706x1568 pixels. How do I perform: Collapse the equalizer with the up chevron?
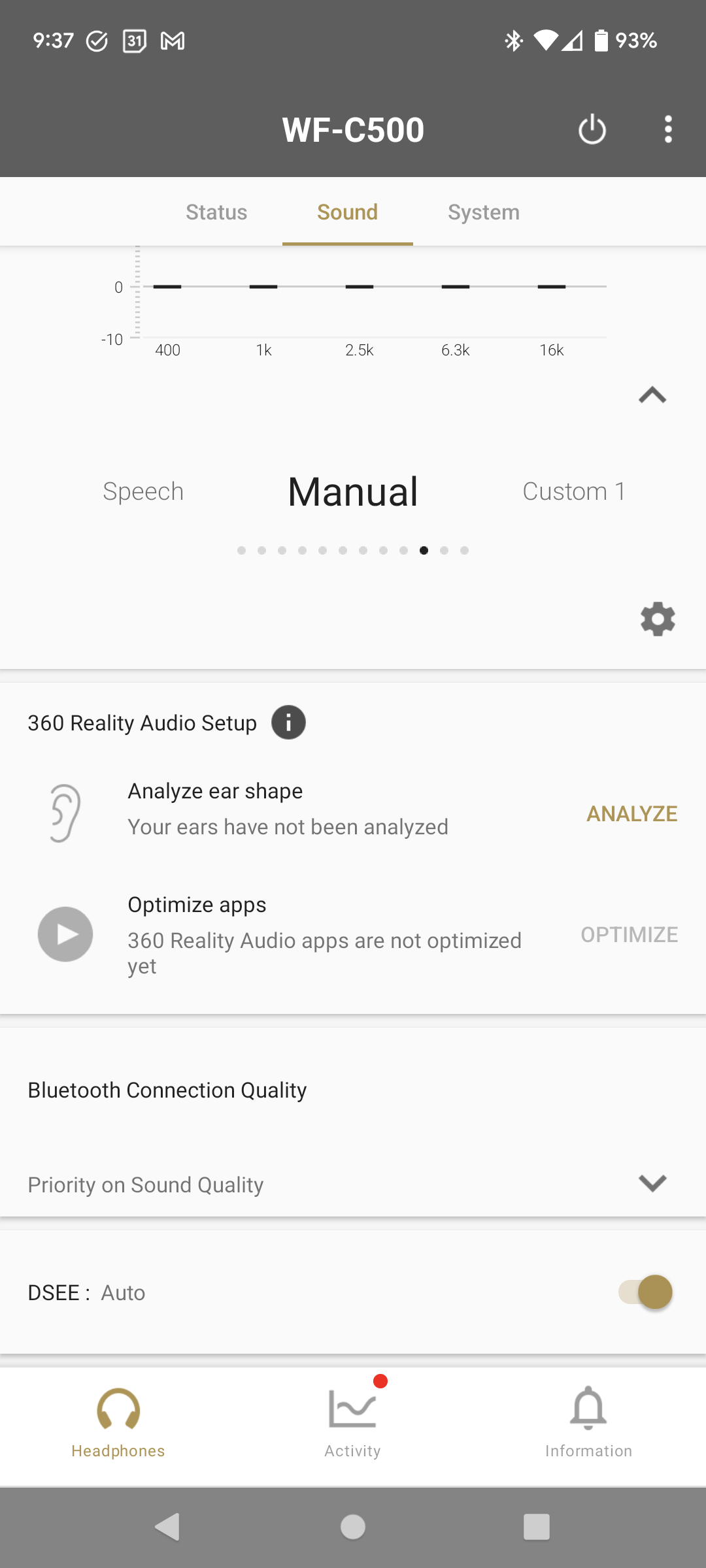[x=652, y=395]
